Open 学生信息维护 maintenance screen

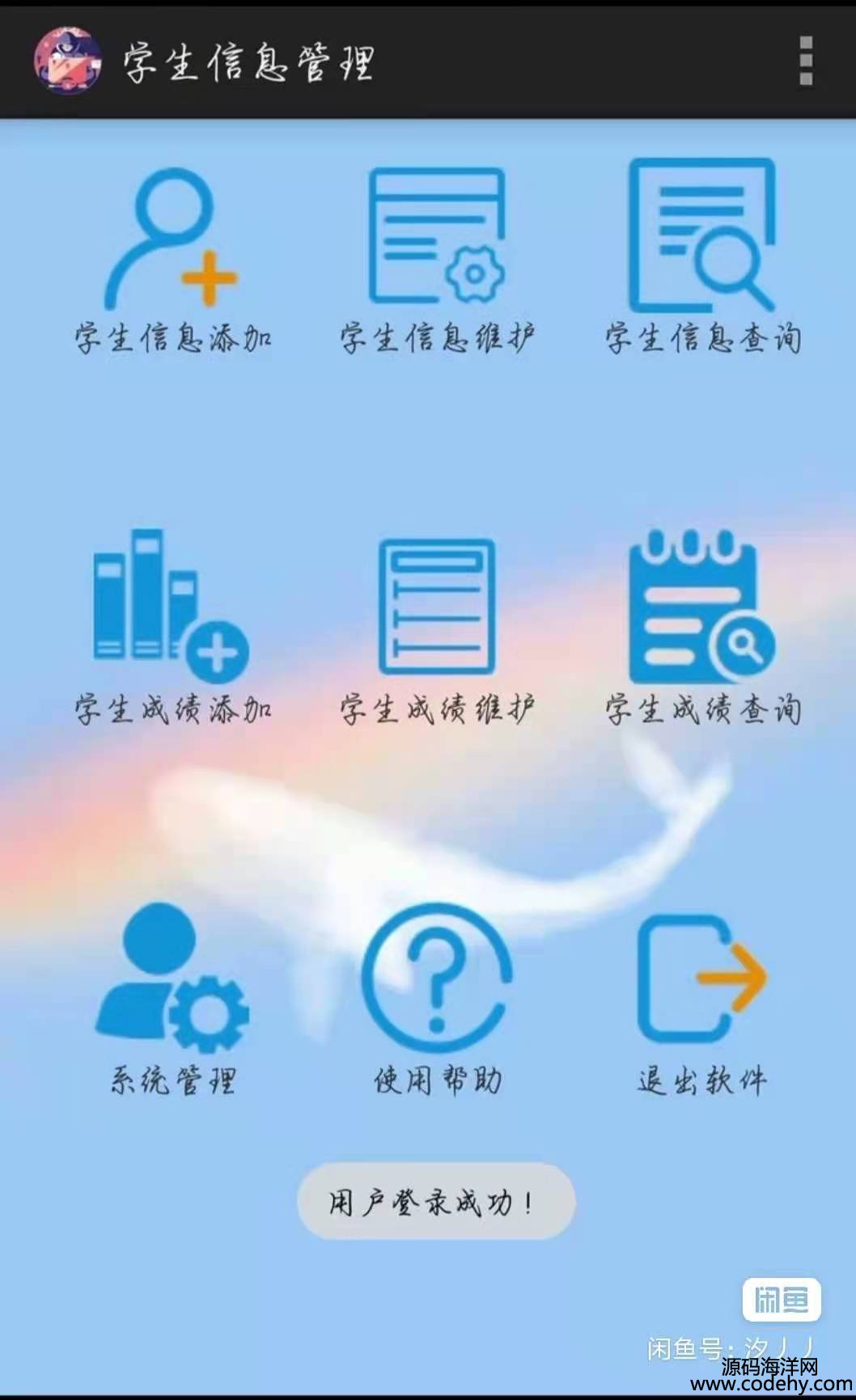[437, 258]
